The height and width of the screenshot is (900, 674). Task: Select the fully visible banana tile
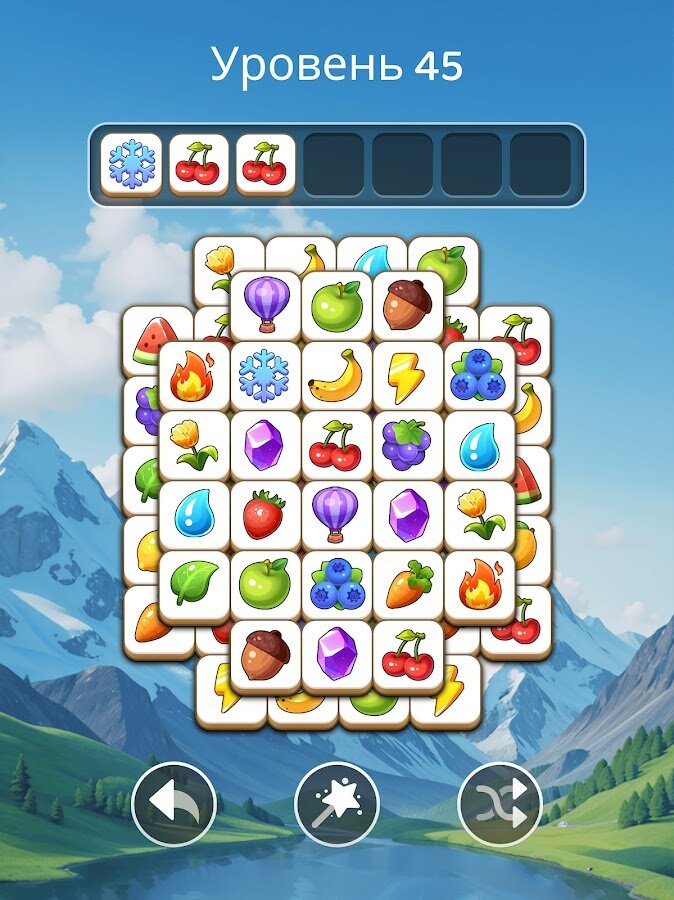[336, 376]
